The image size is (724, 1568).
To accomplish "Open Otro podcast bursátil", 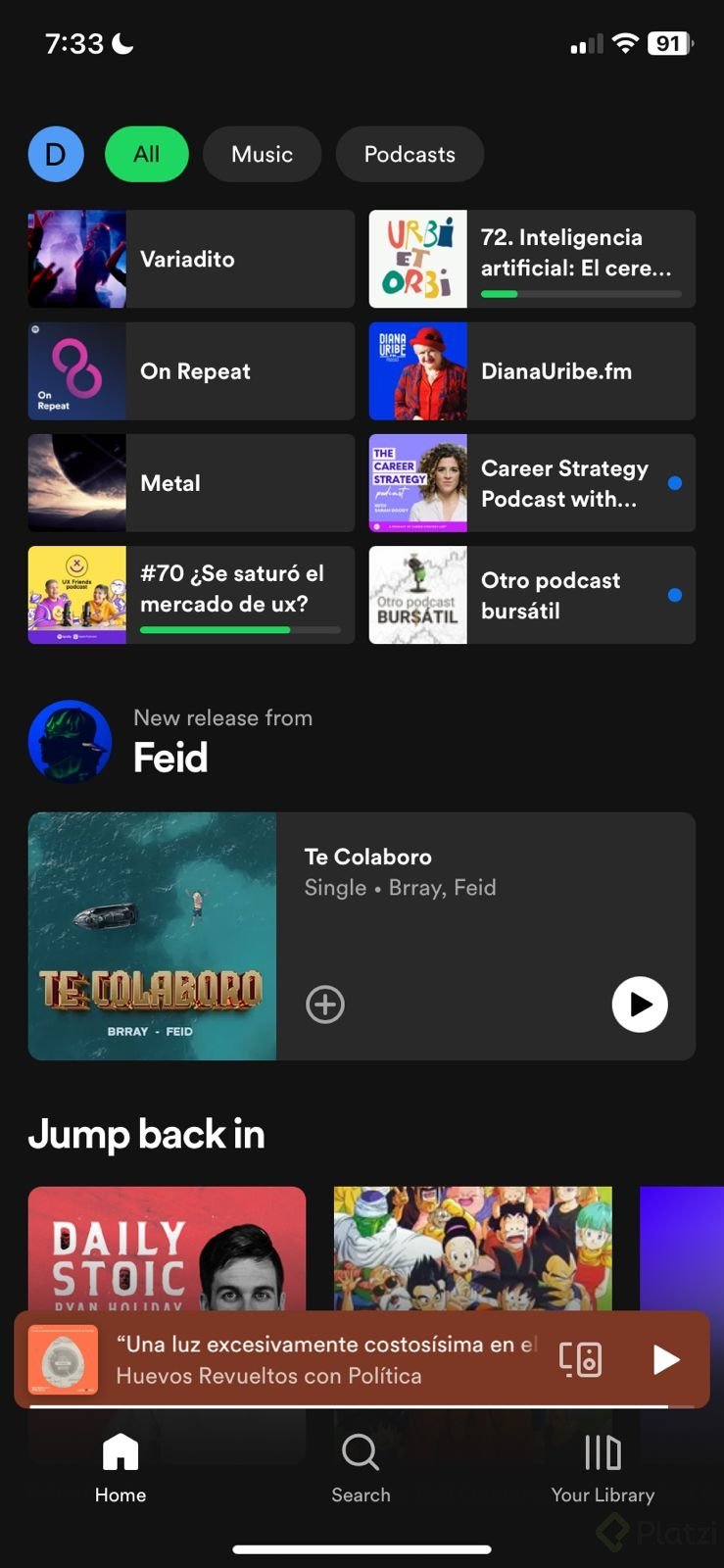I will 532,595.
